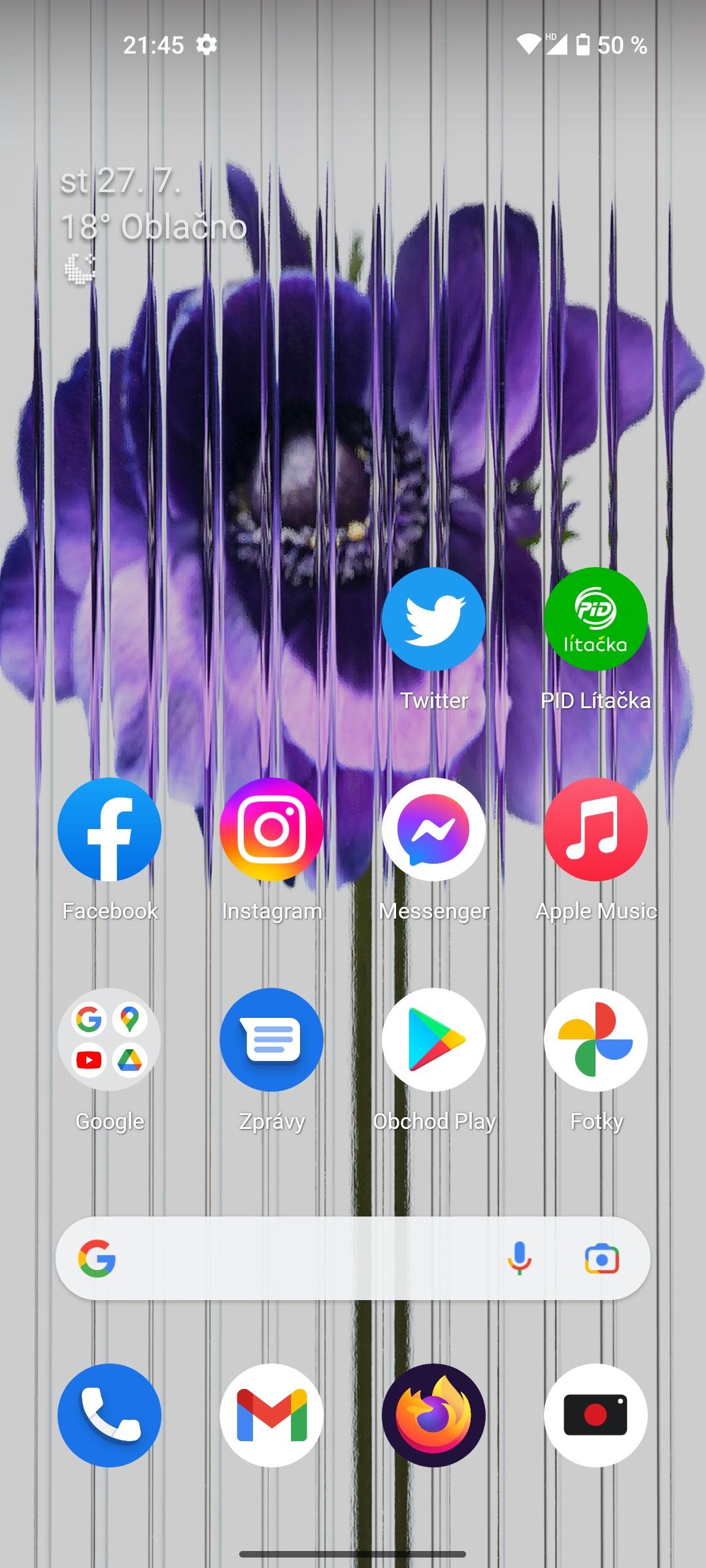
Task: Open Google Lens camera search
Action: [x=601, y=1259]
